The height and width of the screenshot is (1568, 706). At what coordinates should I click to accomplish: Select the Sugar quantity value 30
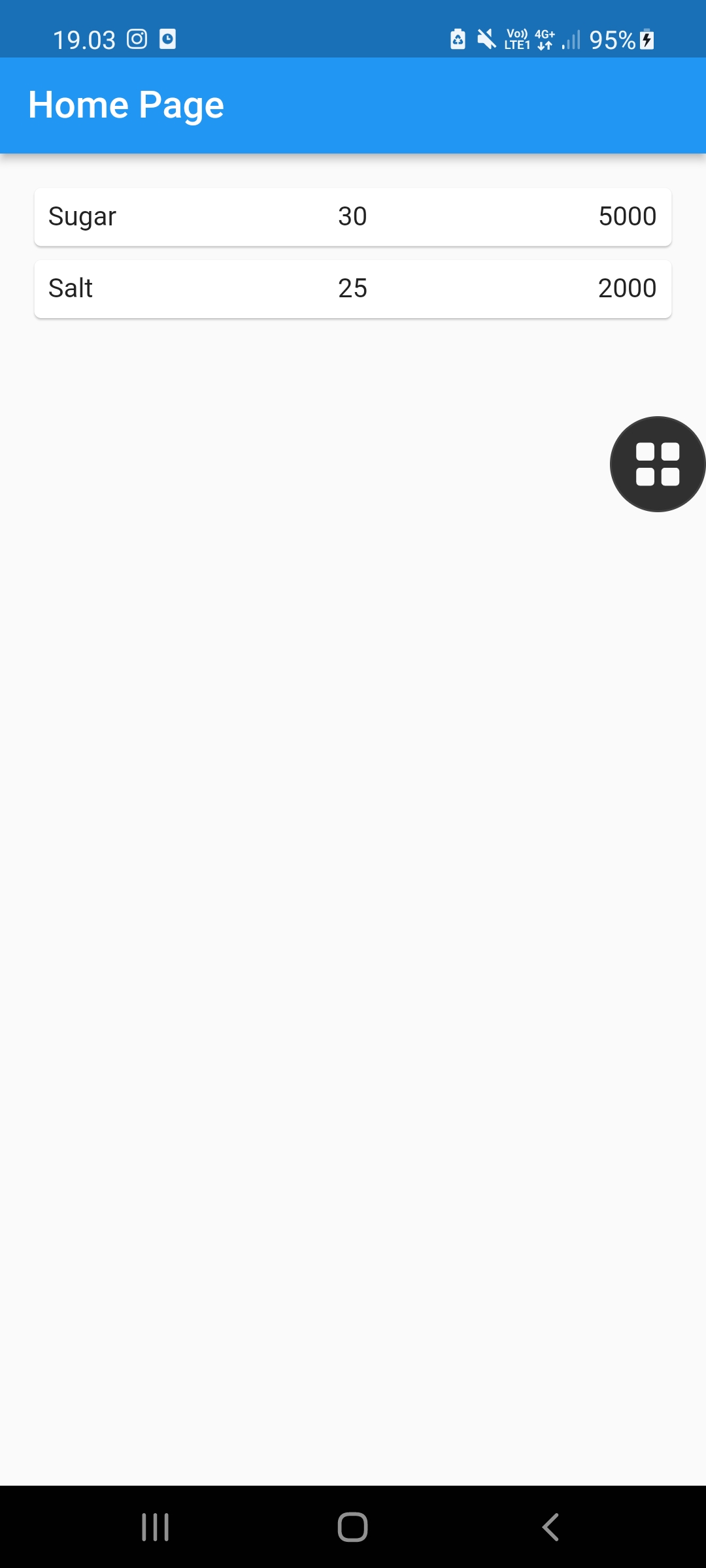(x=352, y=216)
